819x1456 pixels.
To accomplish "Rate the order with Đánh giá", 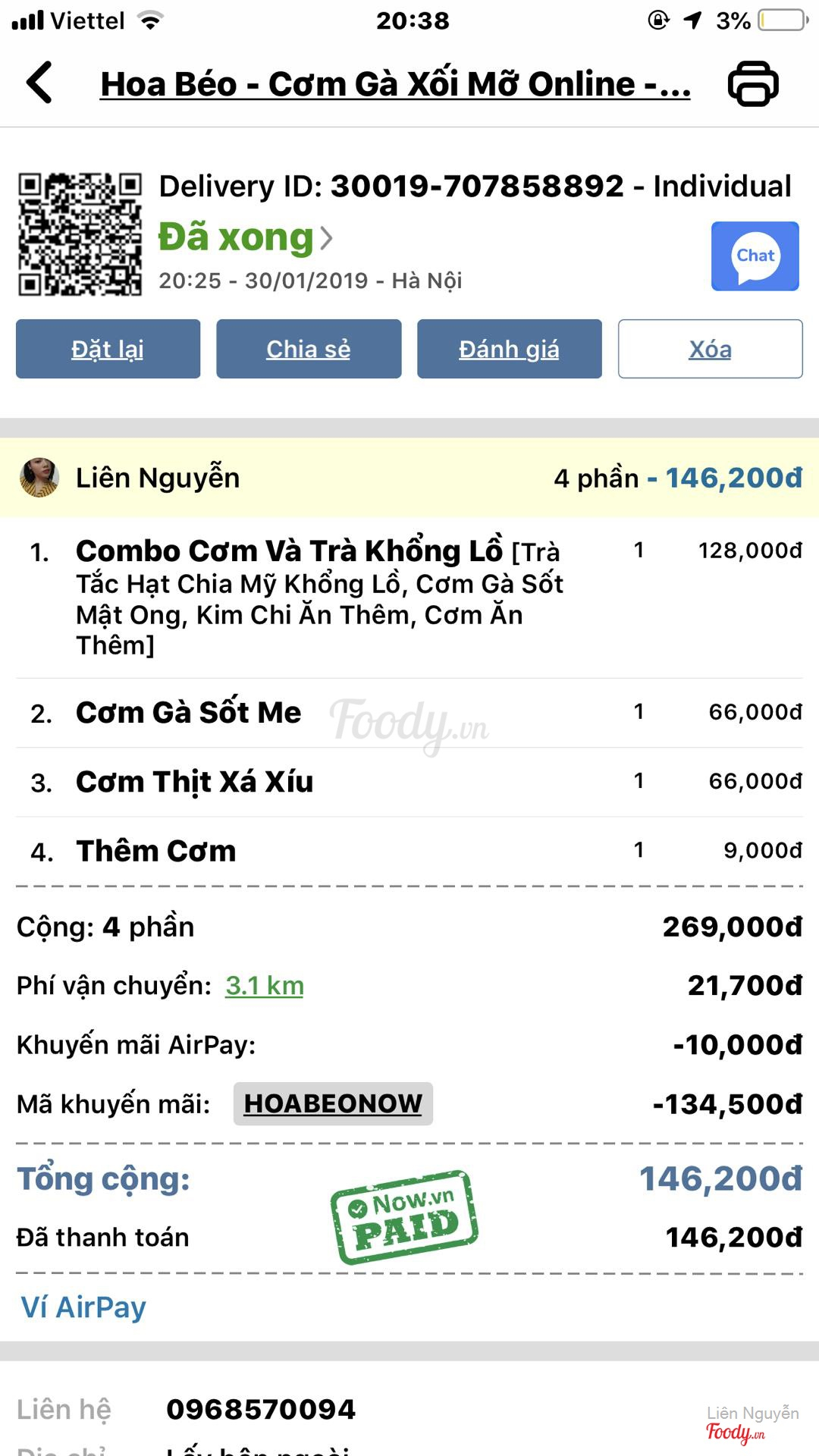I will tap(509, 349).
